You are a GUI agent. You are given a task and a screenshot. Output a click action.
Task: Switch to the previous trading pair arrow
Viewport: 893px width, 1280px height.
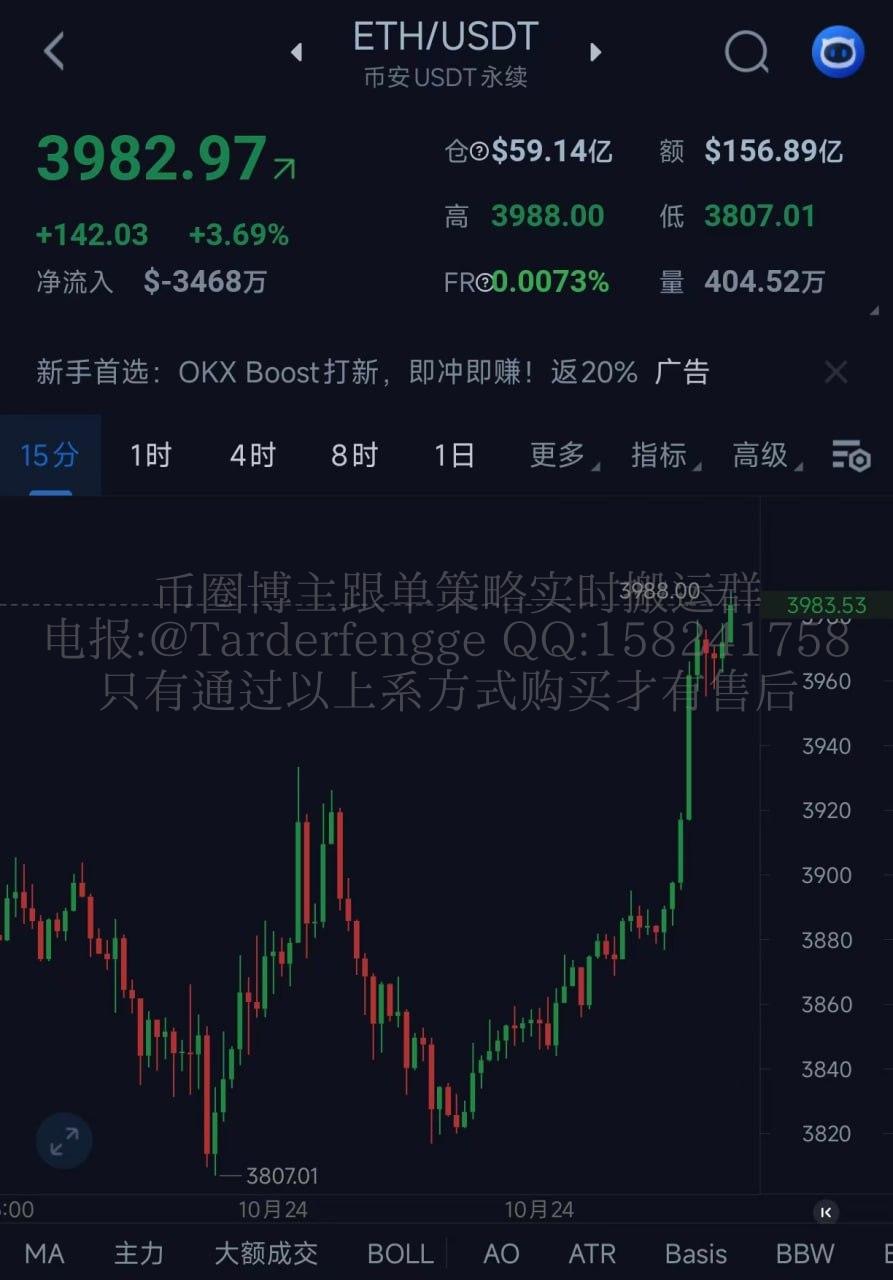[x=296, y=52]
